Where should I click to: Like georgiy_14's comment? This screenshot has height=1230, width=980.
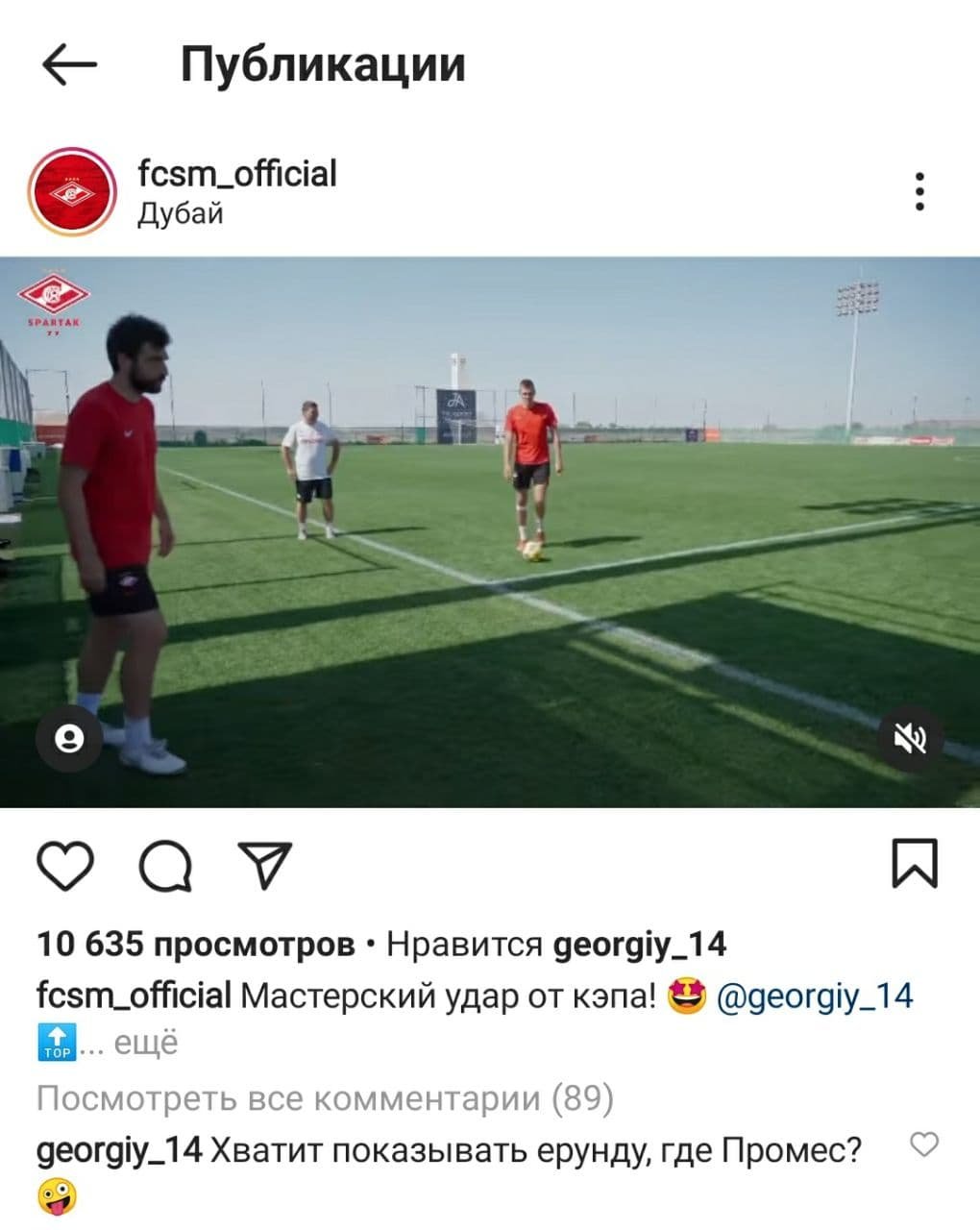[923, 1144]
